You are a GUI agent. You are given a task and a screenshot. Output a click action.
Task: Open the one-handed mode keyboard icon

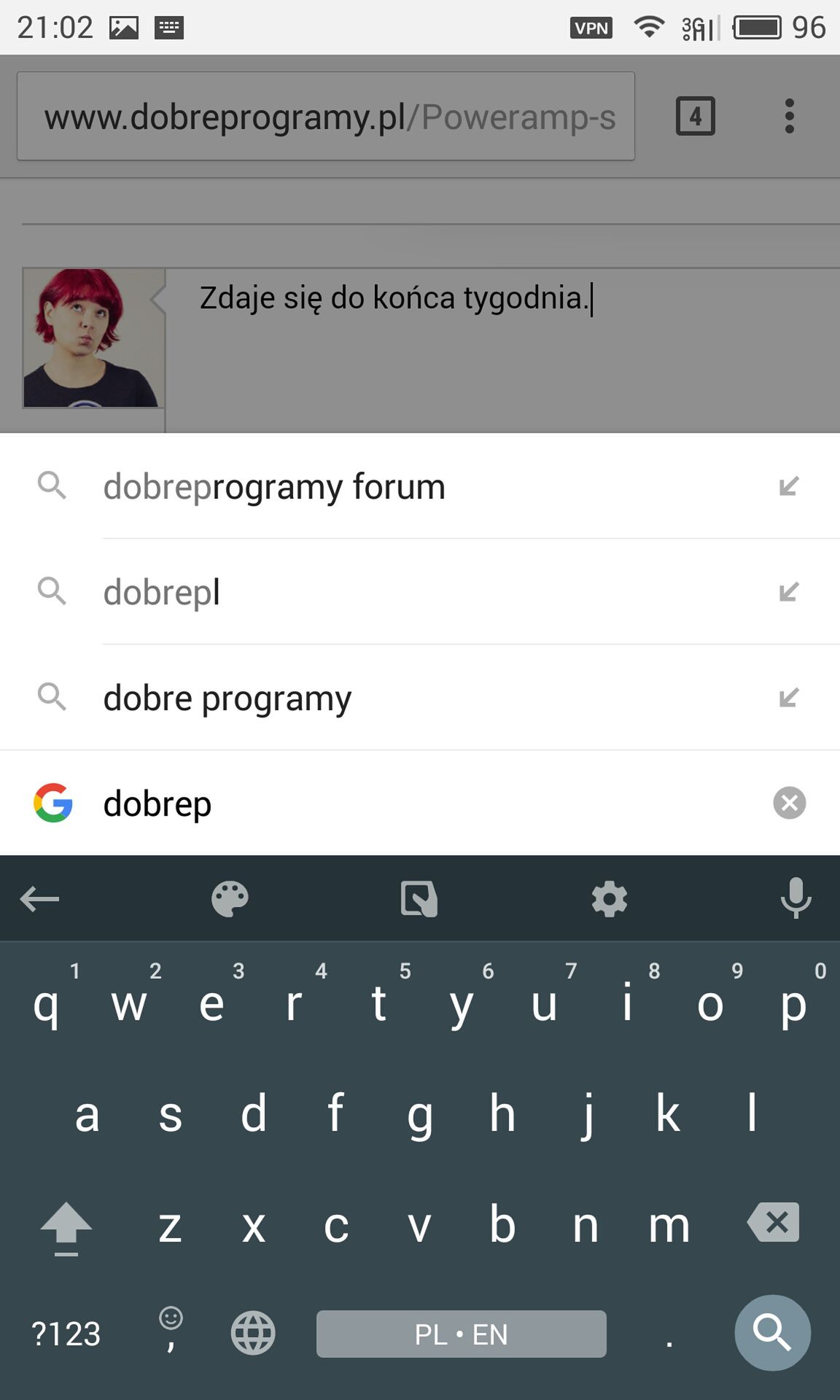click(419, 898)
